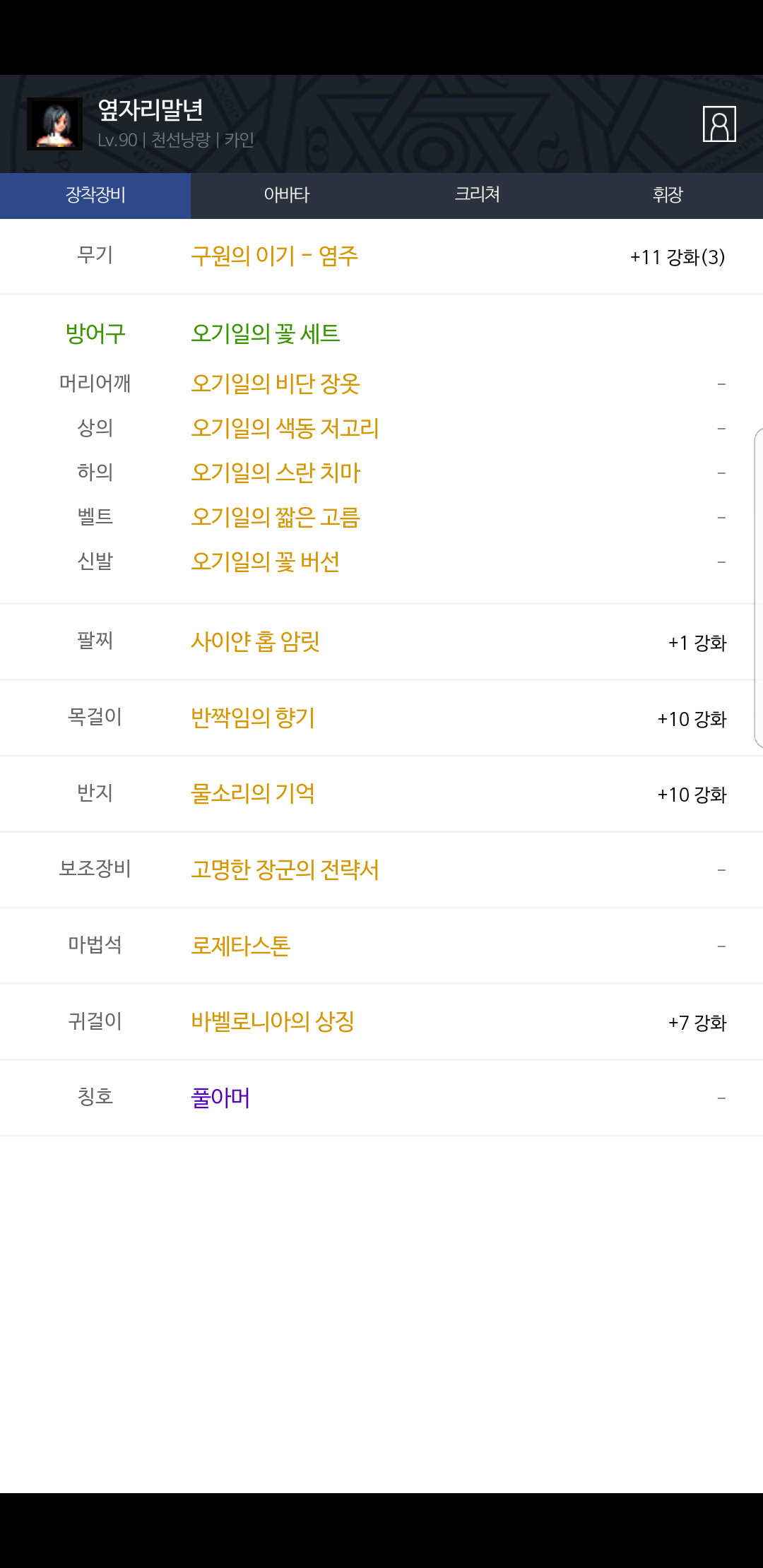Open 고명한 장군의 전략서 sub equipment
The image size is (763, 1568).
coord(285,869)
